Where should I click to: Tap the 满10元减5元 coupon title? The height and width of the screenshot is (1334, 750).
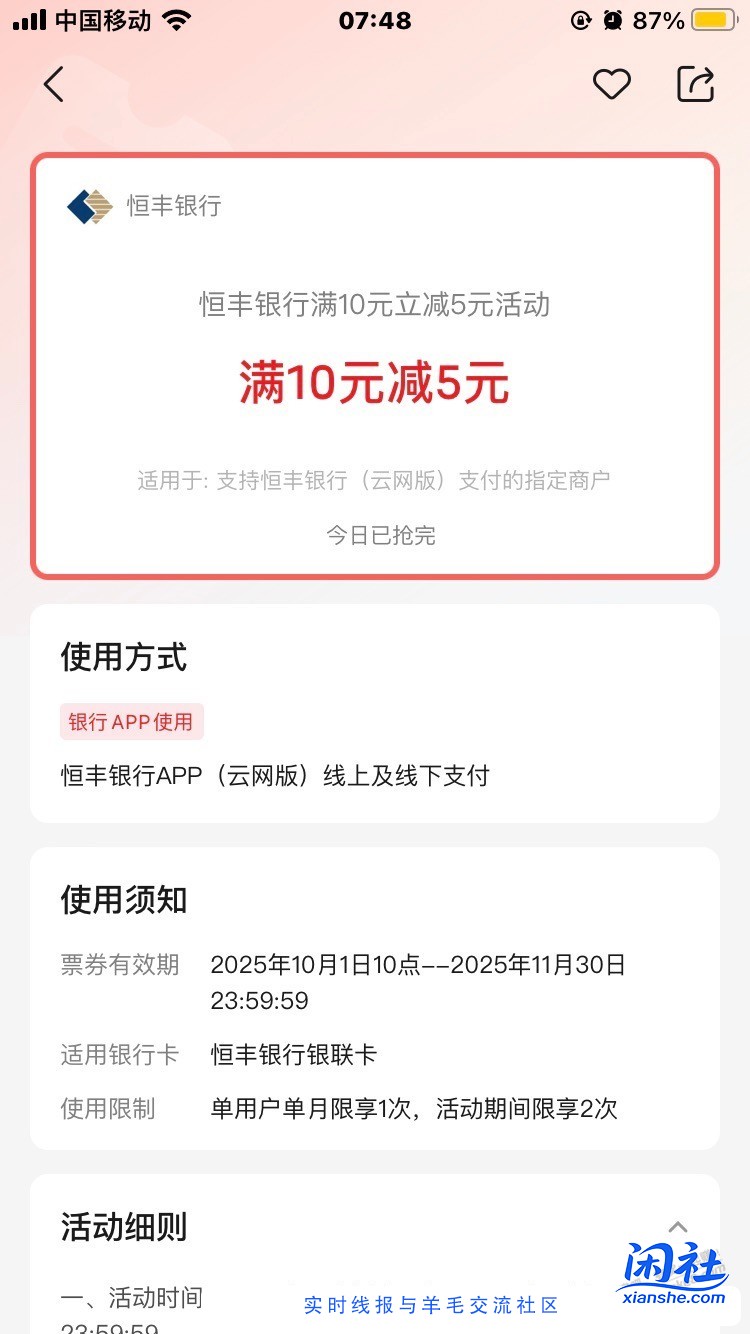tap(375, 382)
